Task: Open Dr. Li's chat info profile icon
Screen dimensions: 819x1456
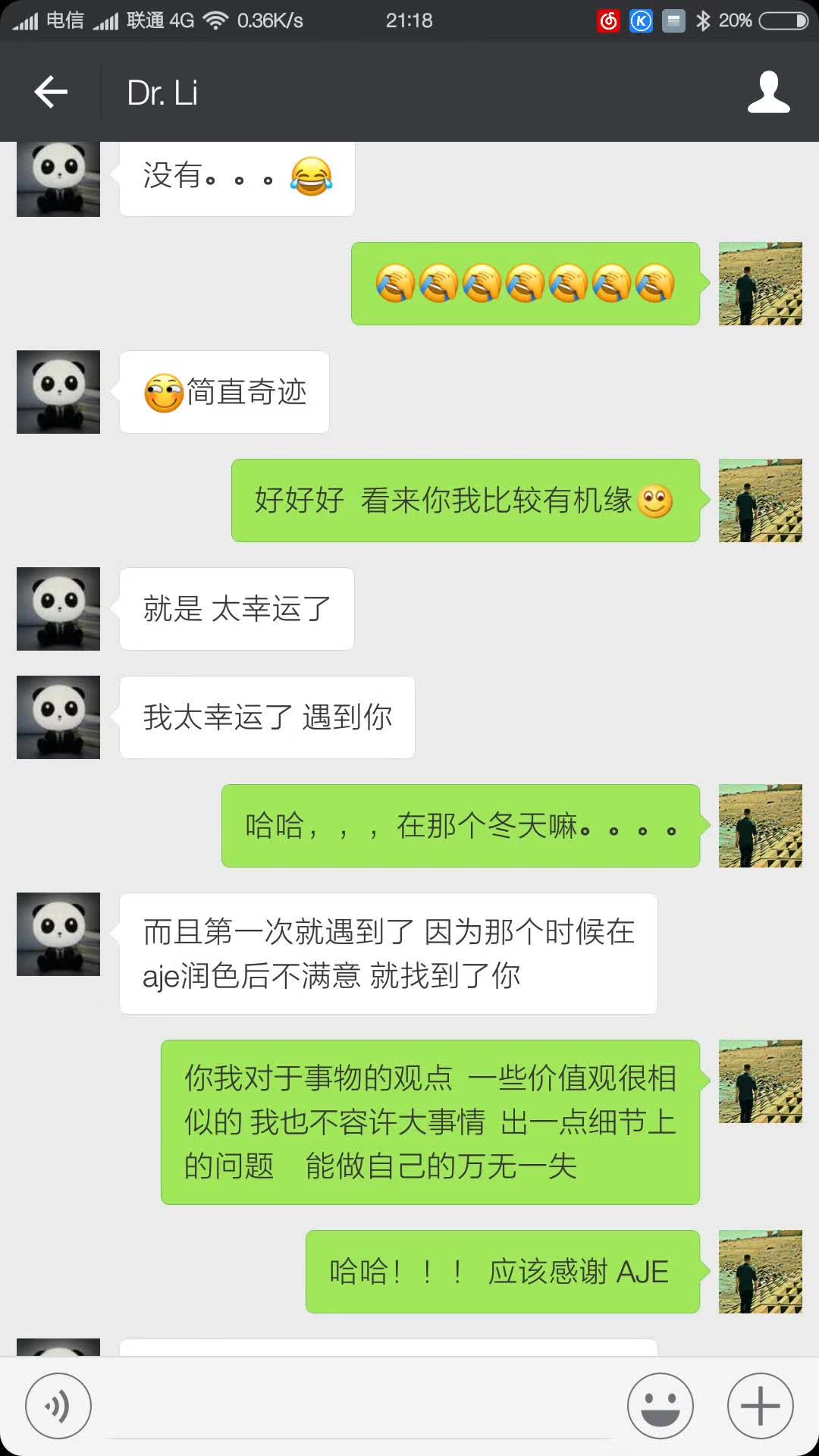Action: coord(768,93)
